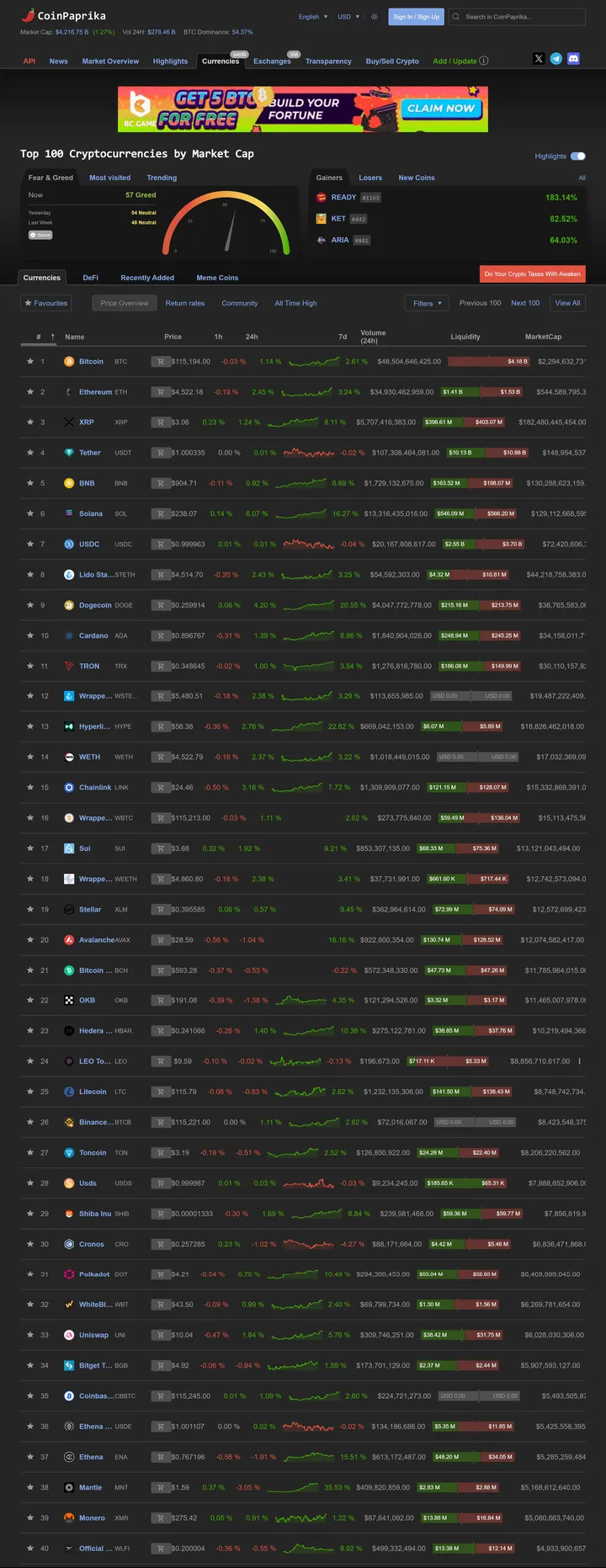Switch theme with the sun icon
Viewport: 606px width, 1568px height.
[x=375, y=16]
